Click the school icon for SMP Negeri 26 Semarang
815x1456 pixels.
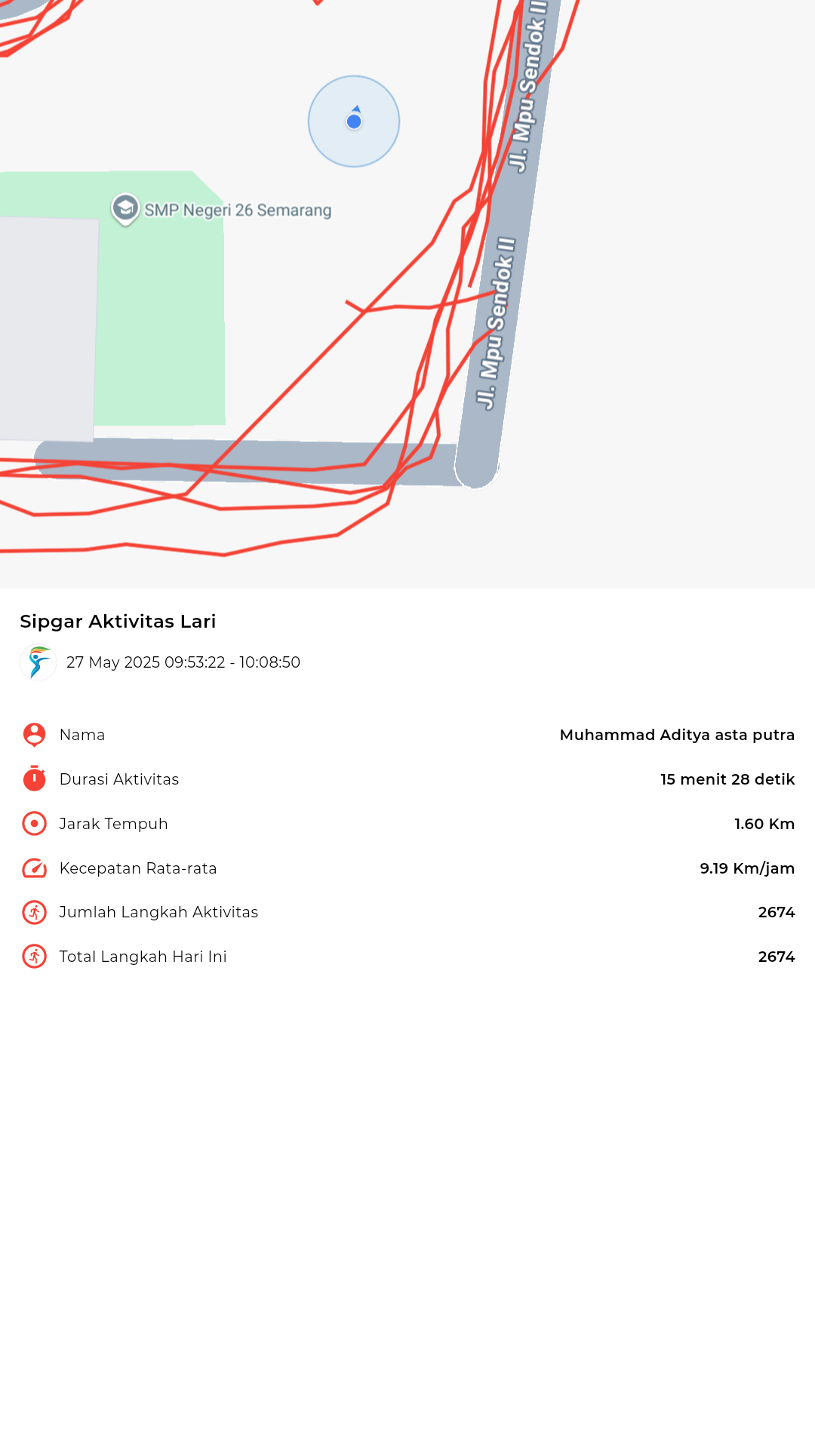pos(125,207)
